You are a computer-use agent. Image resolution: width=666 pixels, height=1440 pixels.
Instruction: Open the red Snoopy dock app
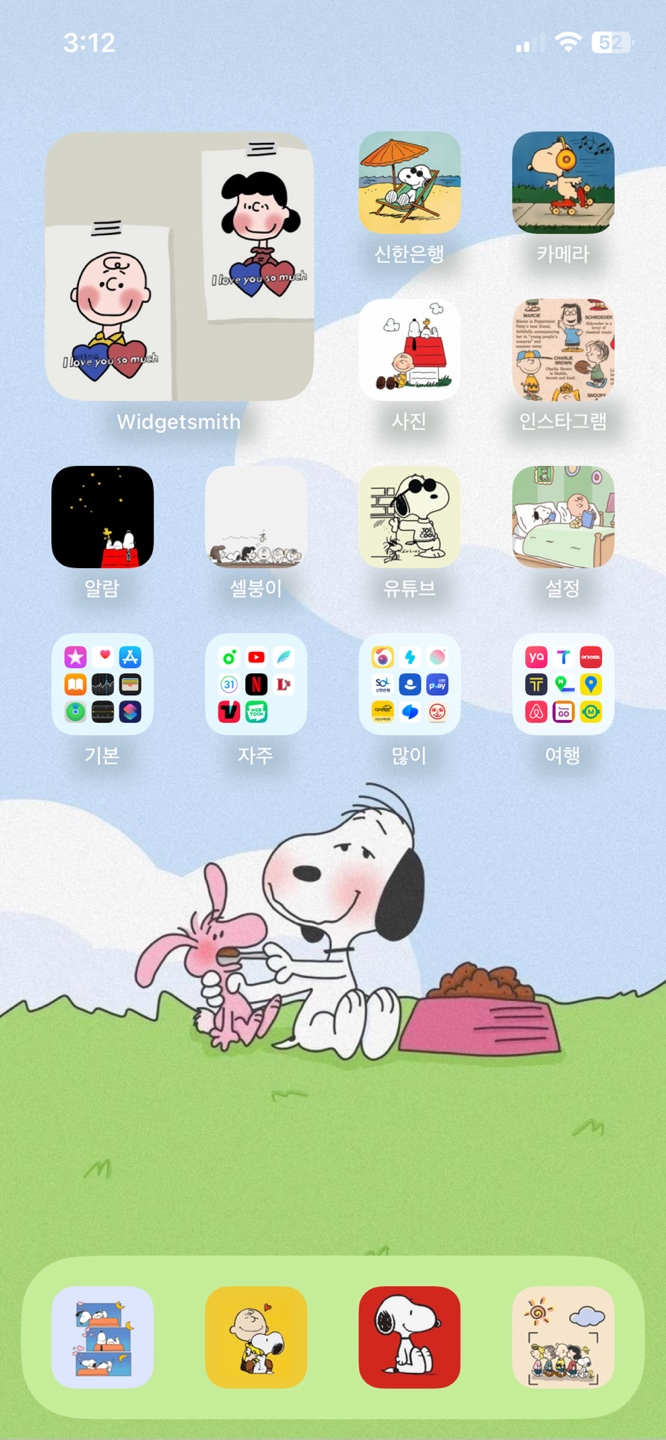pos(409,1337)
